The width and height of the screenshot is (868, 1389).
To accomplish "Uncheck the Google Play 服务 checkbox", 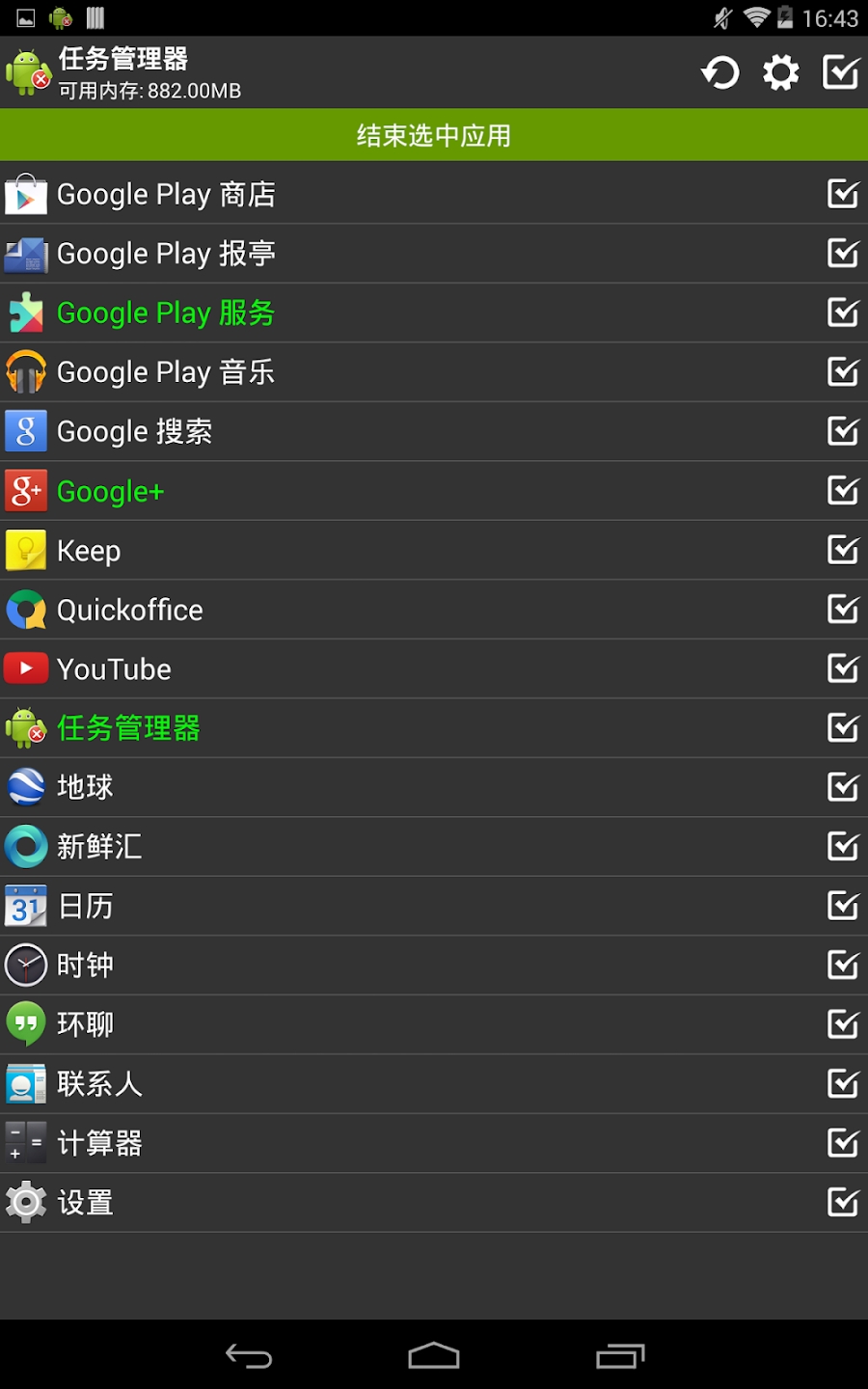I will point(844,313).
